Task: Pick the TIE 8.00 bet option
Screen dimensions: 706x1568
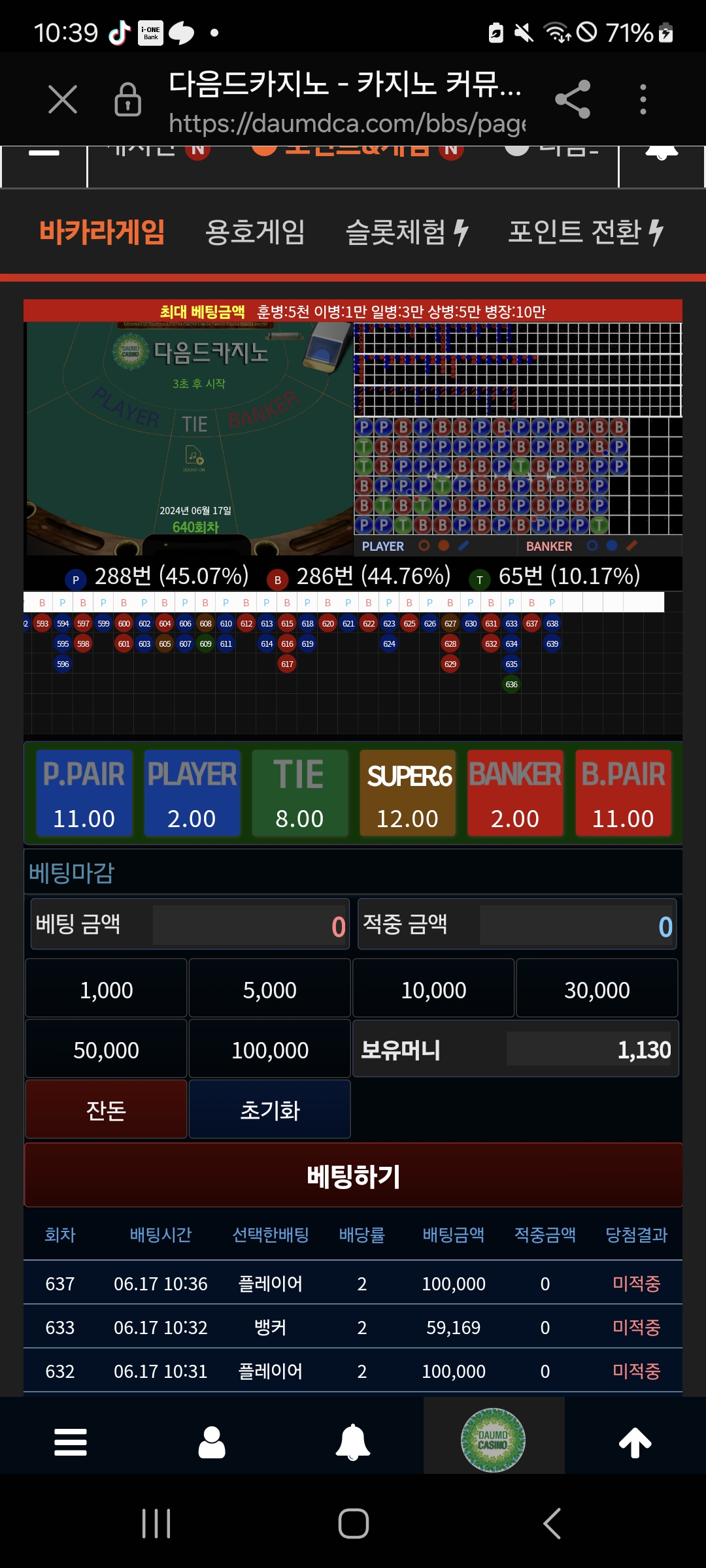Action: [299, 793]
